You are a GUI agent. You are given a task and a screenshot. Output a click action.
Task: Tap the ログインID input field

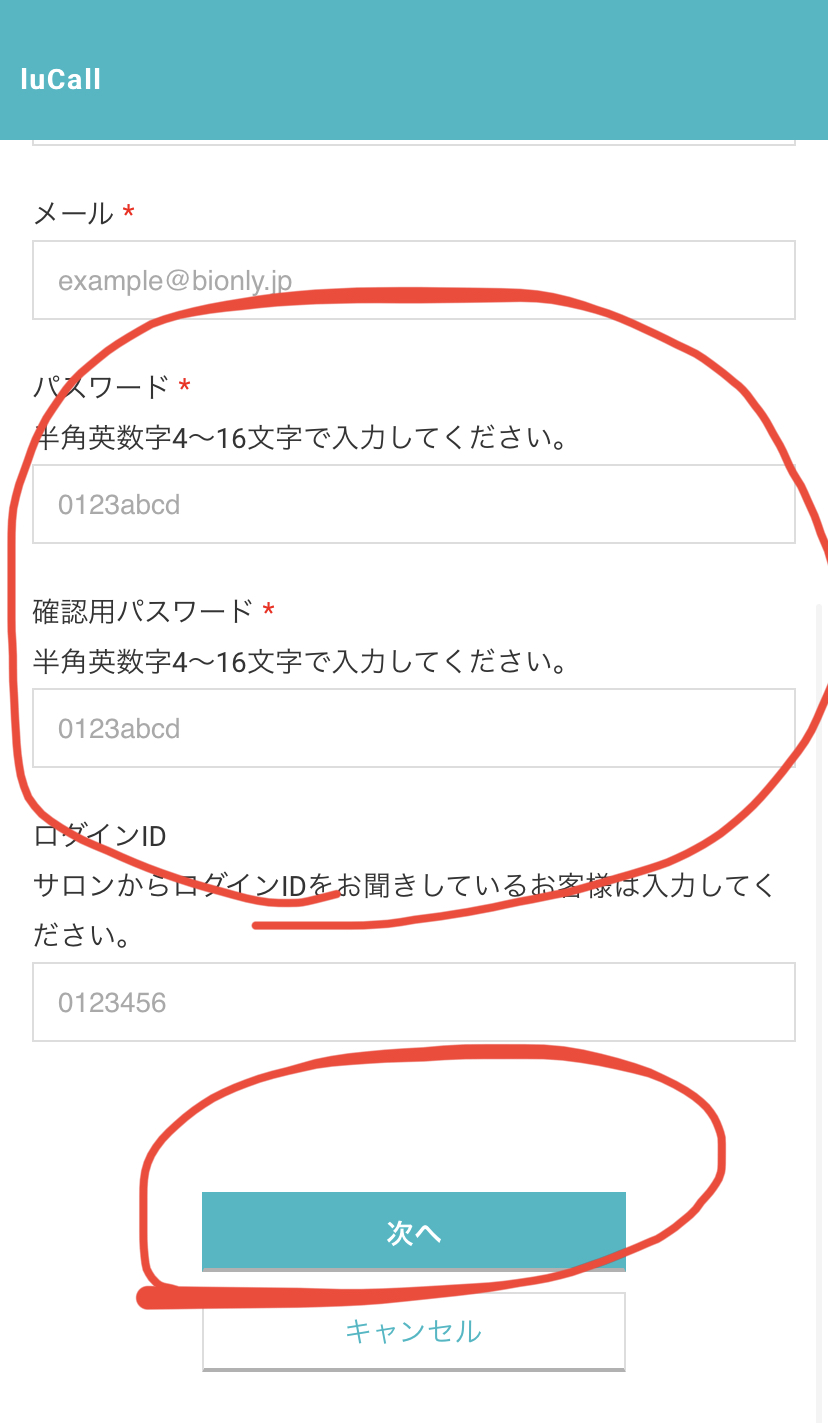coord(414,1002)
